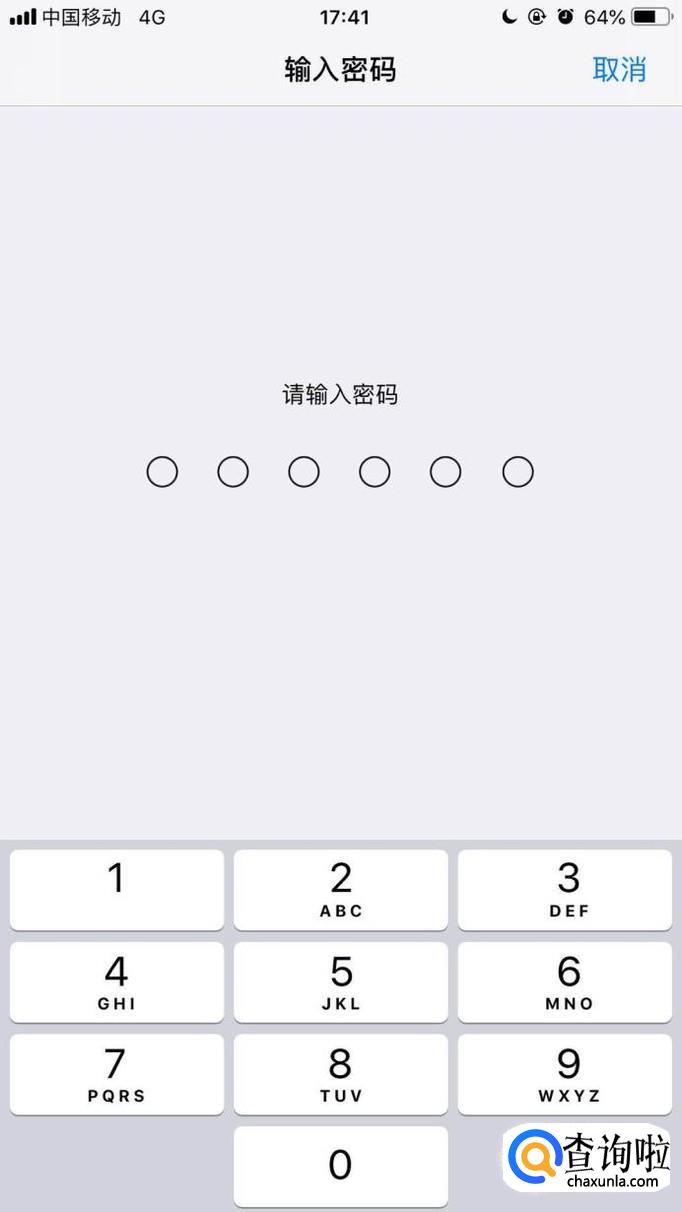Hit the 3 DEF key
This screenshot has width=682, height=1212.
[565, 889]
